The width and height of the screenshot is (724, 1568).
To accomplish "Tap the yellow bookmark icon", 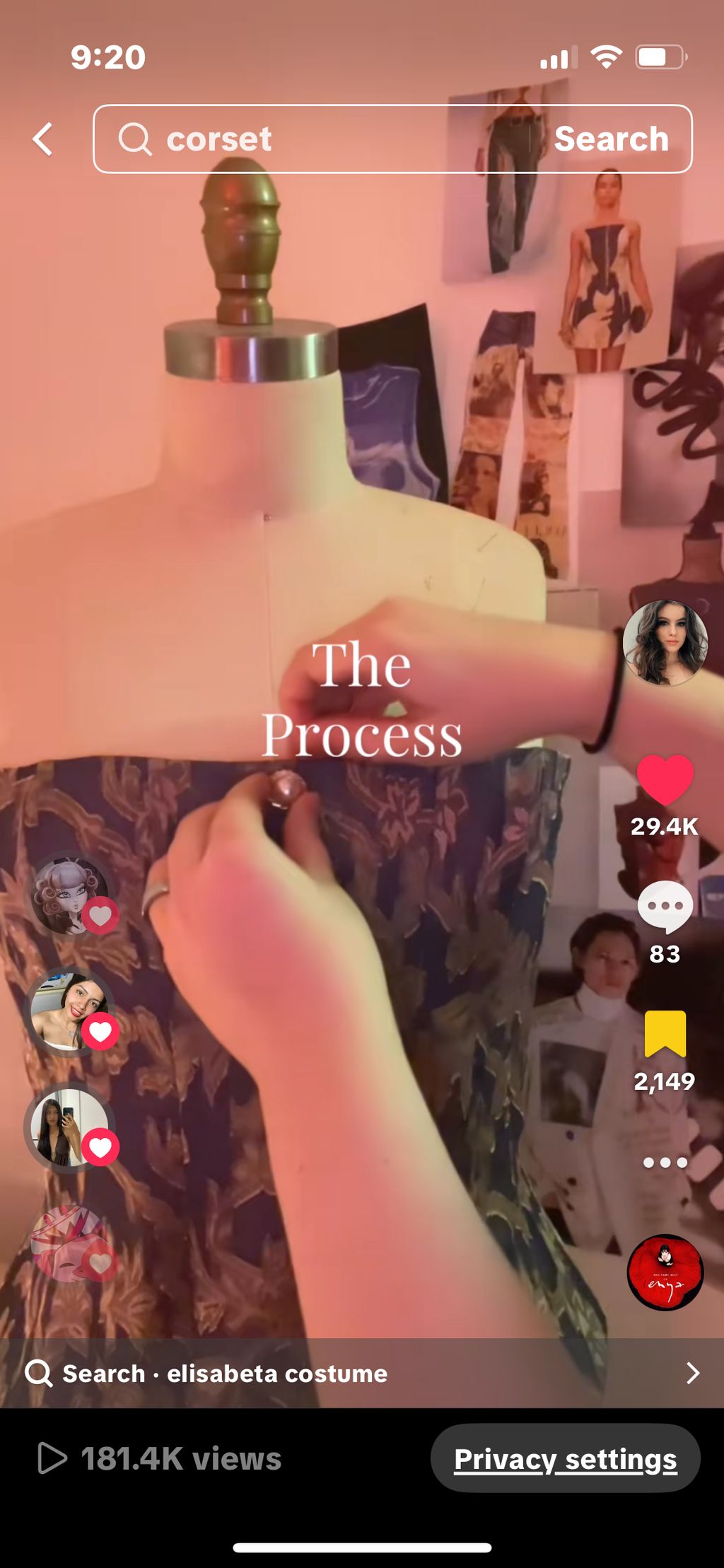I will 665,1034.
